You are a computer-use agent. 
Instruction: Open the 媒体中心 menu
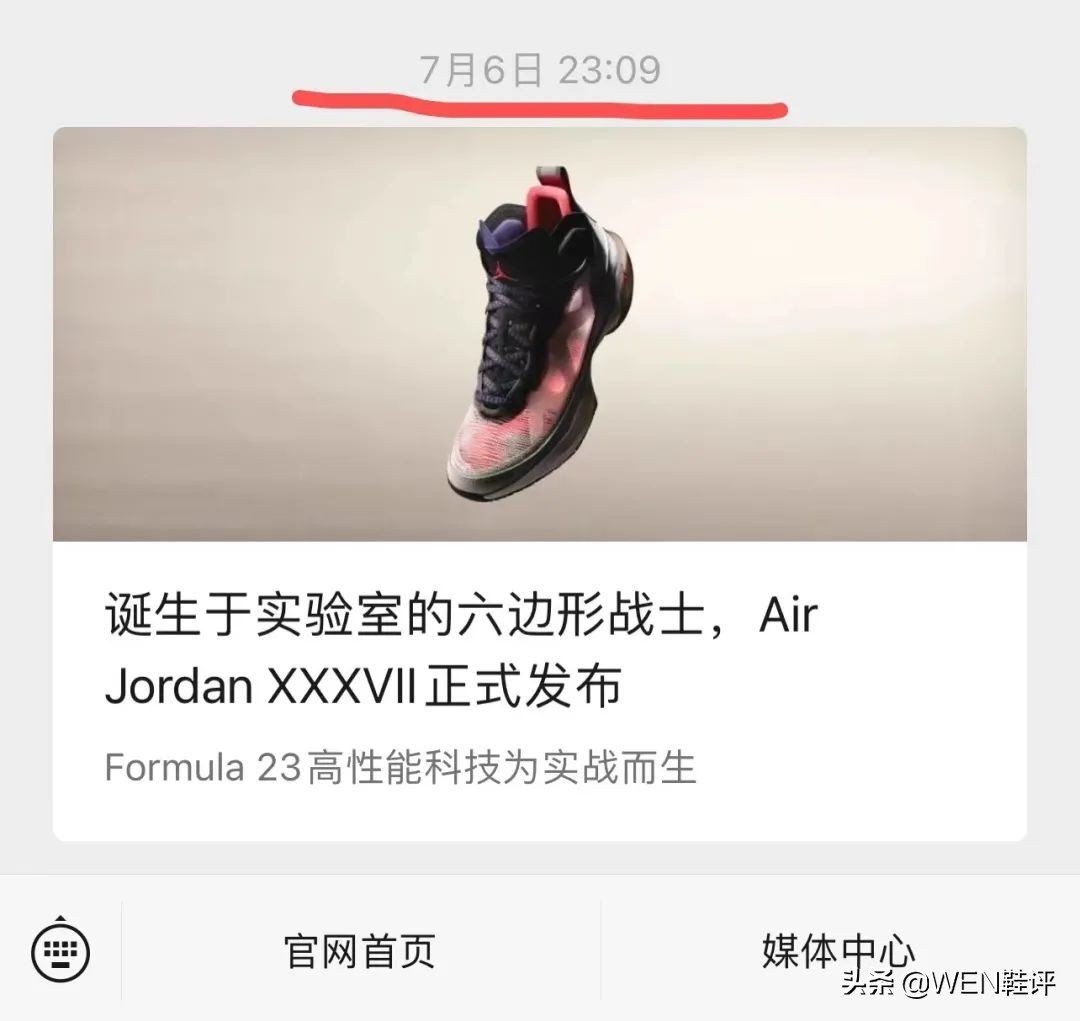point(838,949)
